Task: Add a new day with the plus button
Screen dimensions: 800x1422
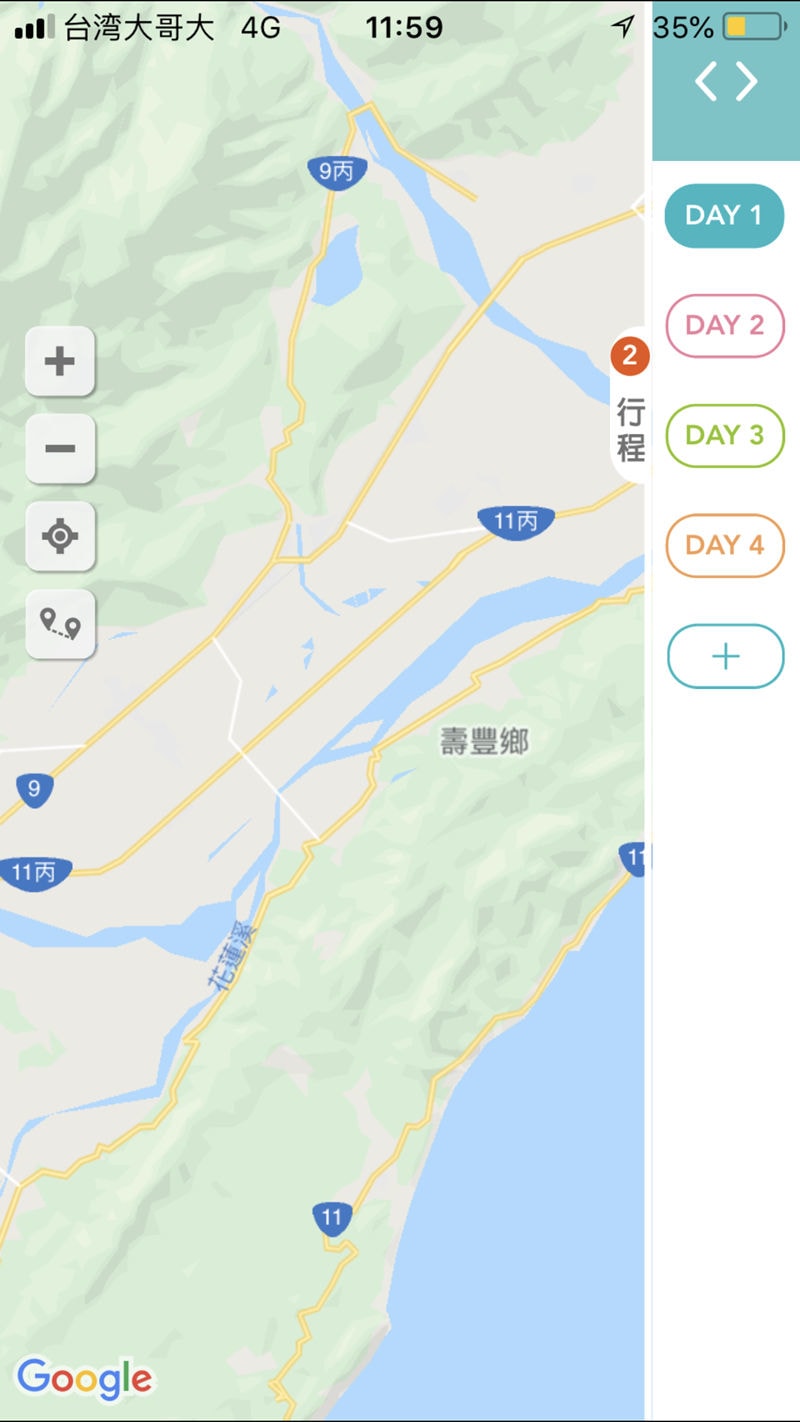Action: (724, 656)
